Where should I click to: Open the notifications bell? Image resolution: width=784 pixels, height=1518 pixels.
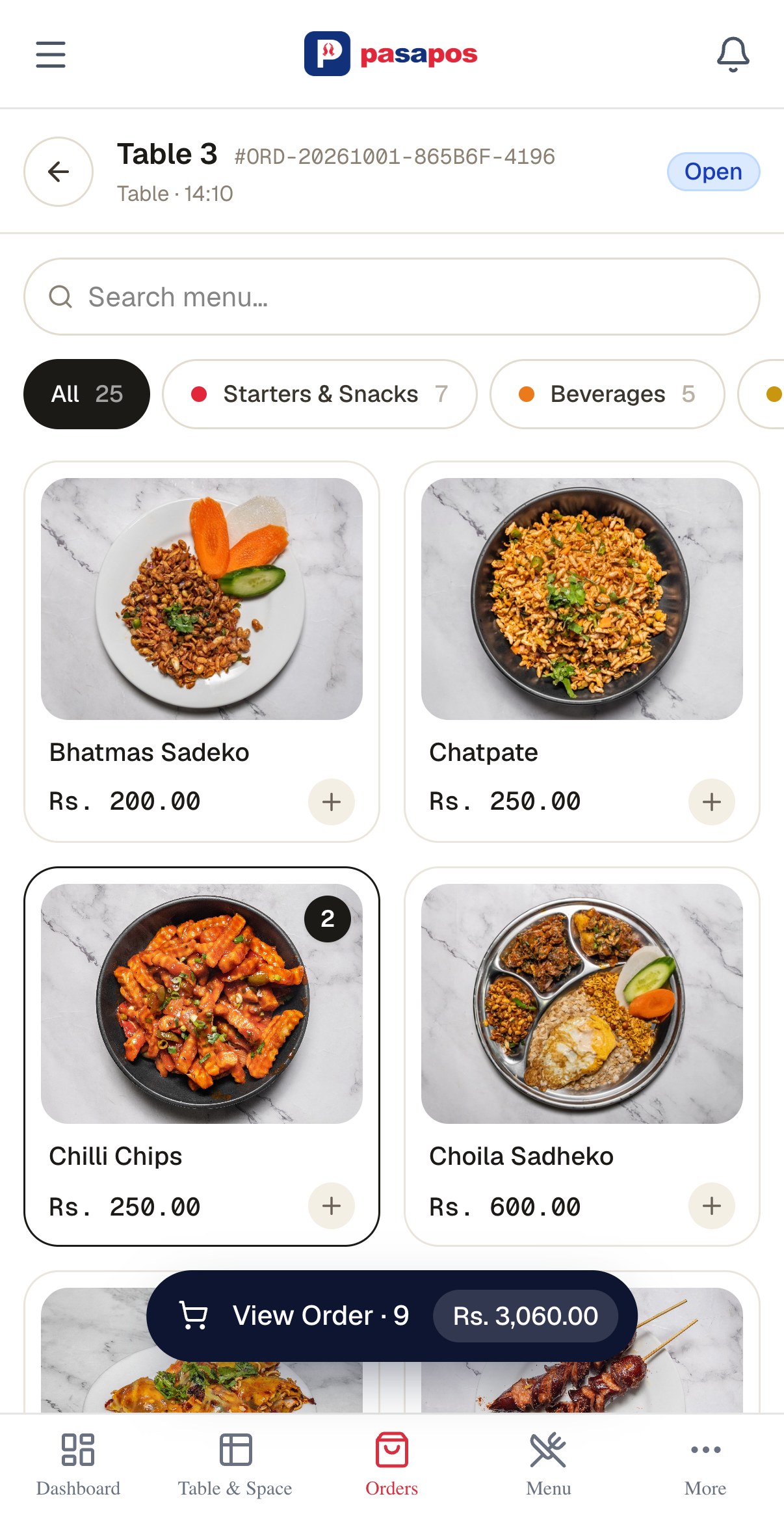tap(733, 55)
